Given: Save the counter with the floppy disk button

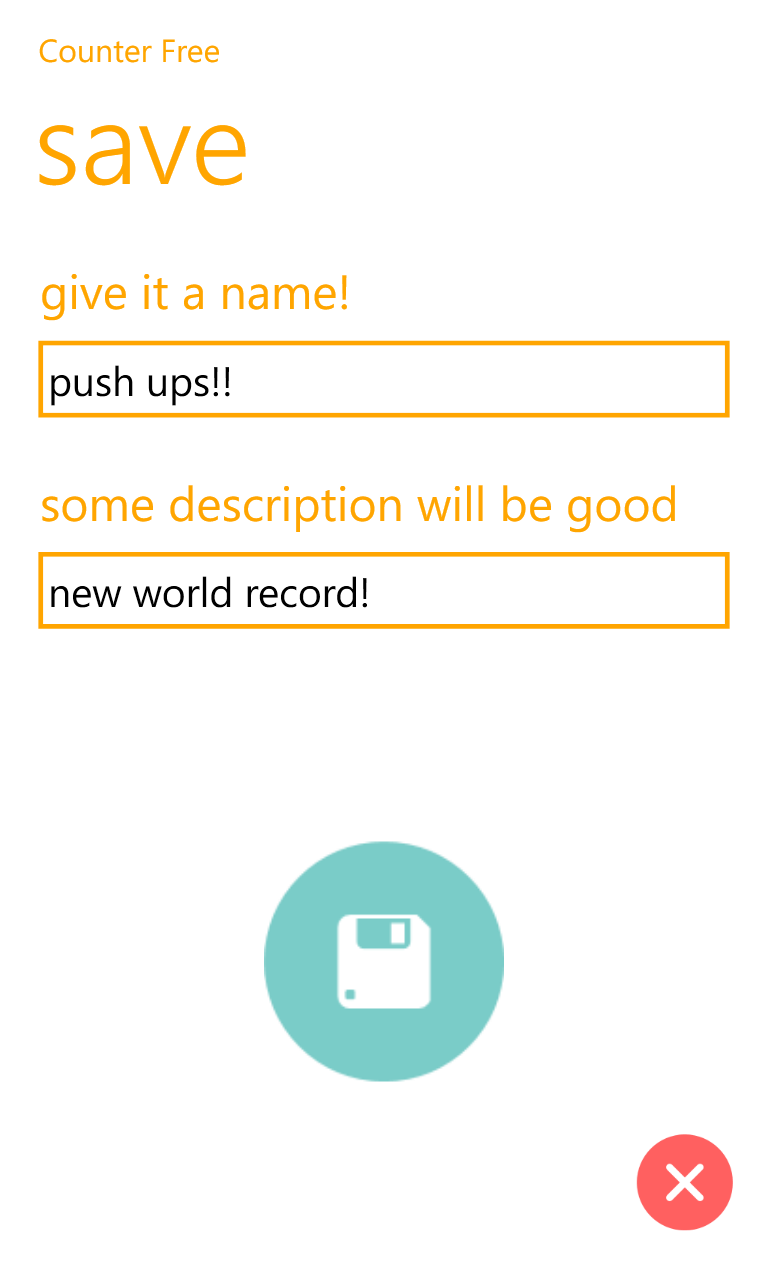Looking at the screenshot, I should click(x=384, y=961).
